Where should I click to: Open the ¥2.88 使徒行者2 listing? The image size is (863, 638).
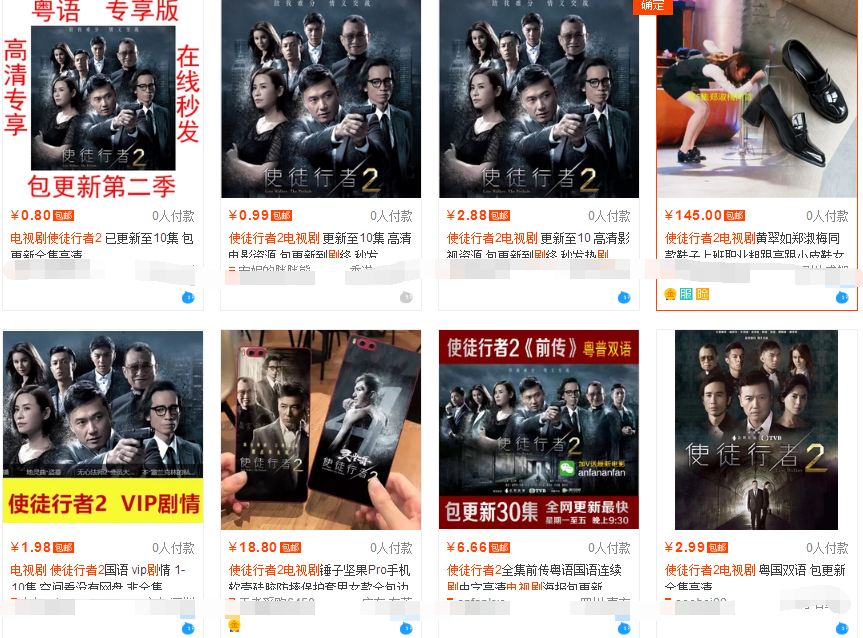click(539, 98)
